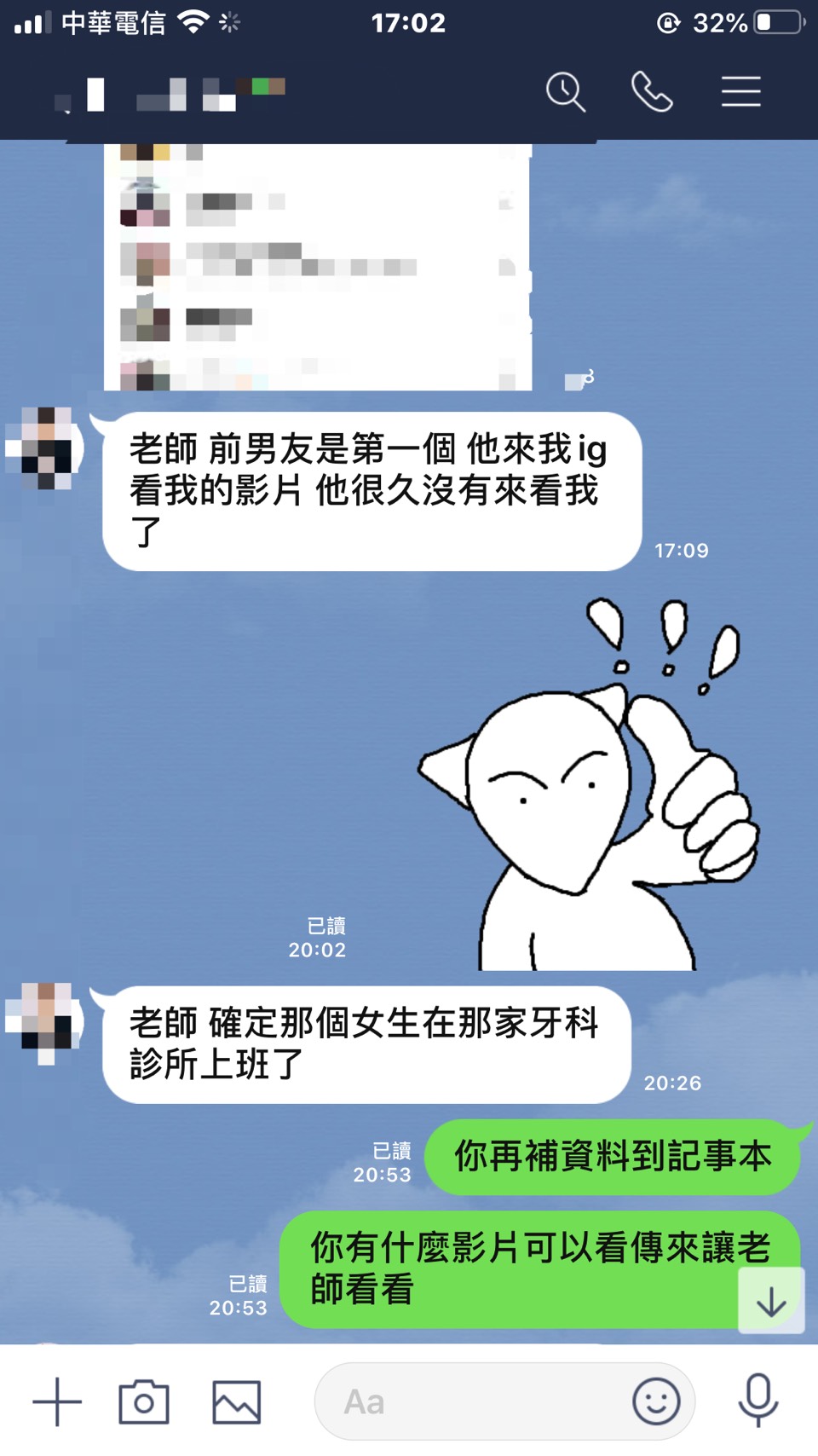The width and height of the screenshot is (818, 1456).
Task: Open the sticker and emoji panel
Action: click(x=656, y=1401)
